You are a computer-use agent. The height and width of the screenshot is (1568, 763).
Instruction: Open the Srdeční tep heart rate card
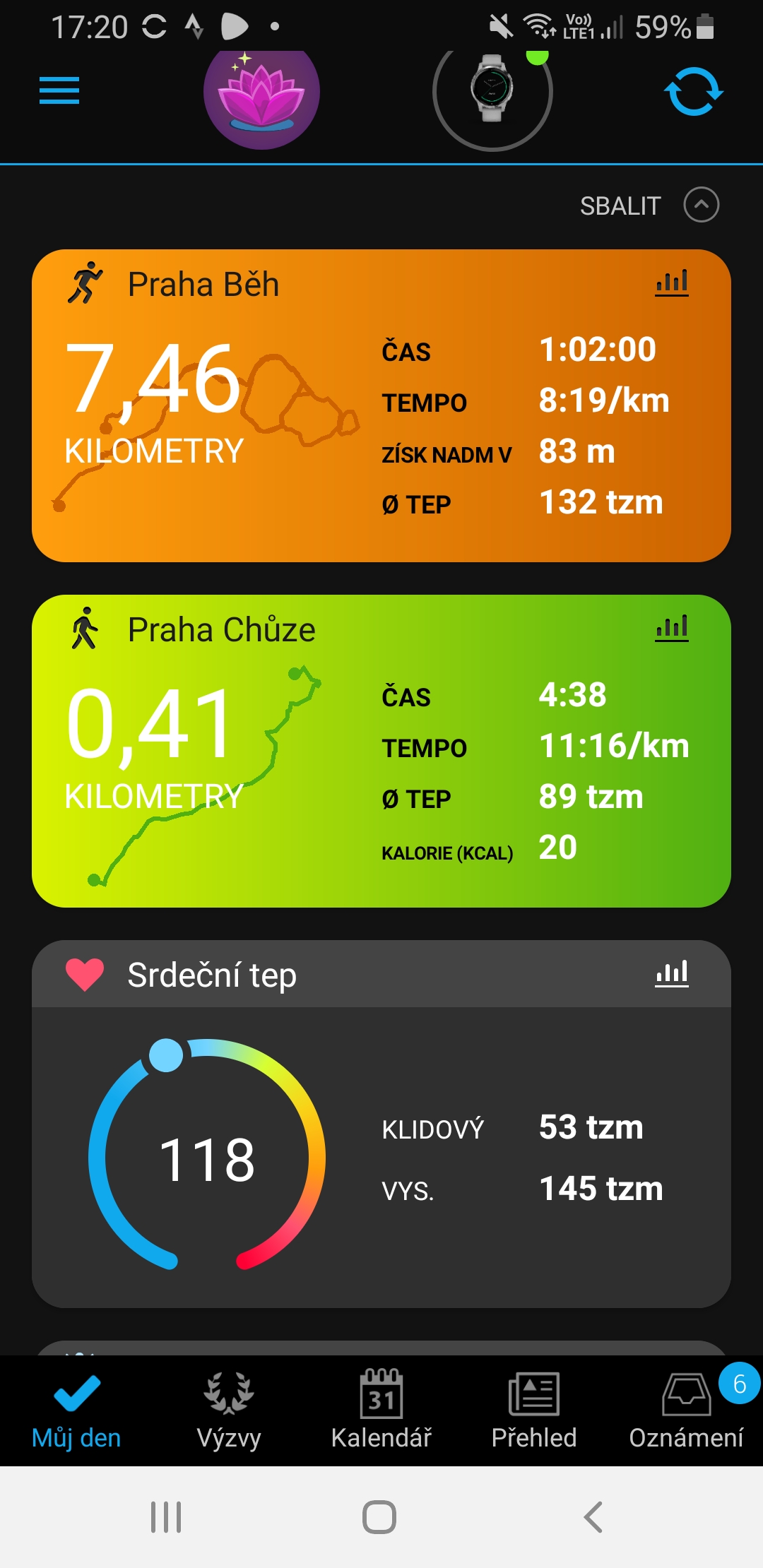(381, 1124)
